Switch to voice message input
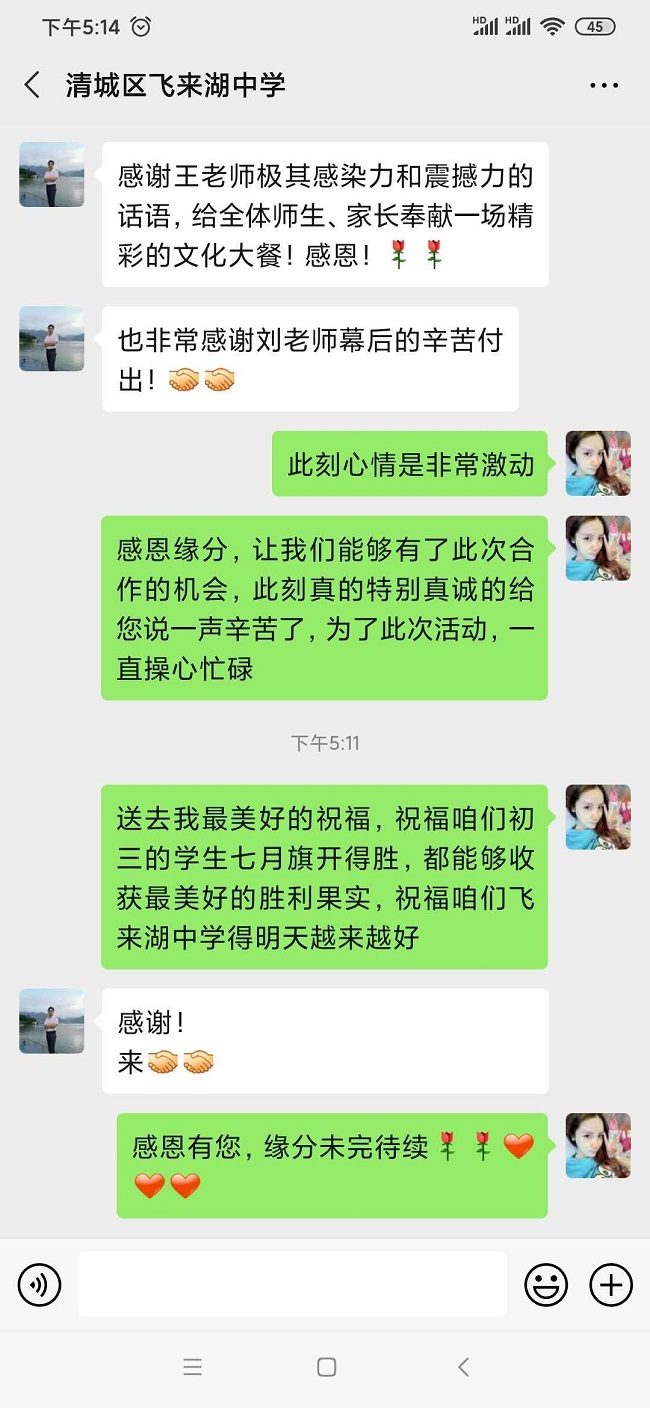 pos(40,1284)
